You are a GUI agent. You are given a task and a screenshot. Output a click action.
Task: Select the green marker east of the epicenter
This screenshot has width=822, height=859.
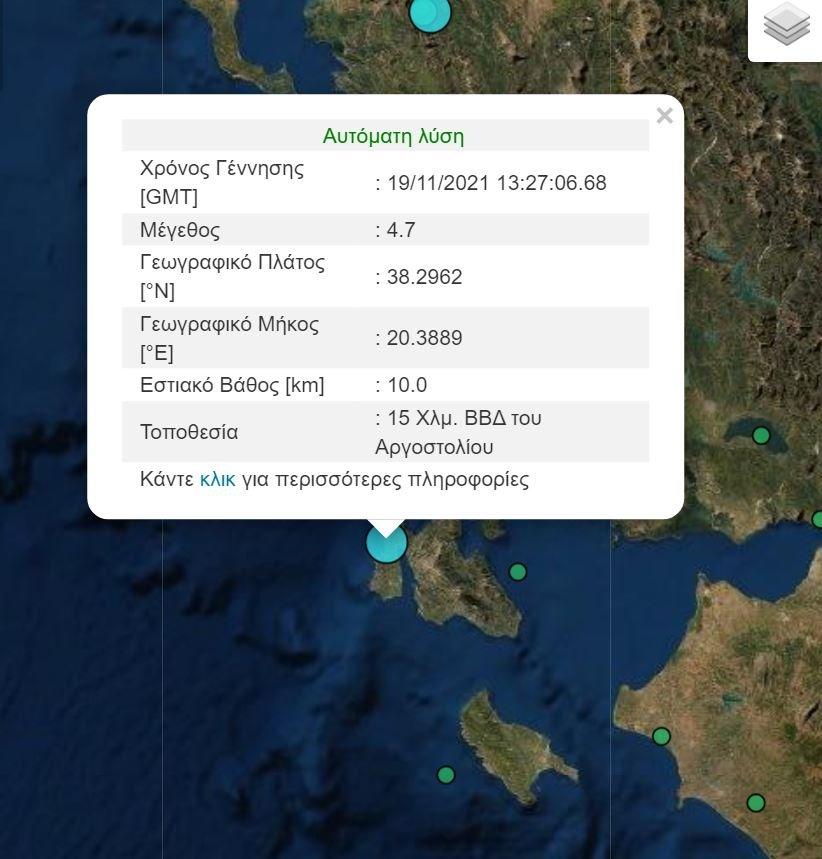click(517, 572)
